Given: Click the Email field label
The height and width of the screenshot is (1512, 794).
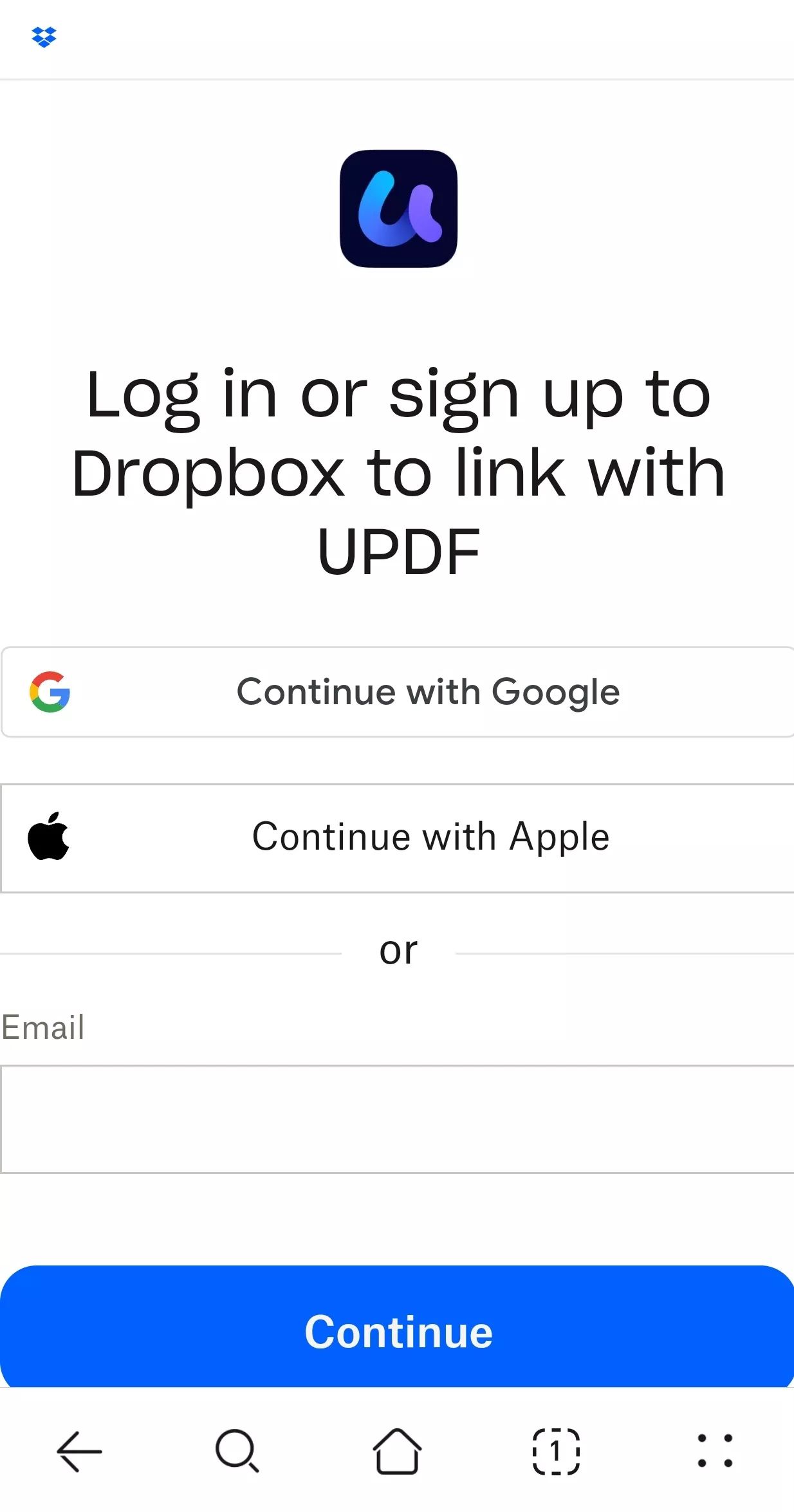Looking at the screenshot, I should click(x=42, y=1028).
